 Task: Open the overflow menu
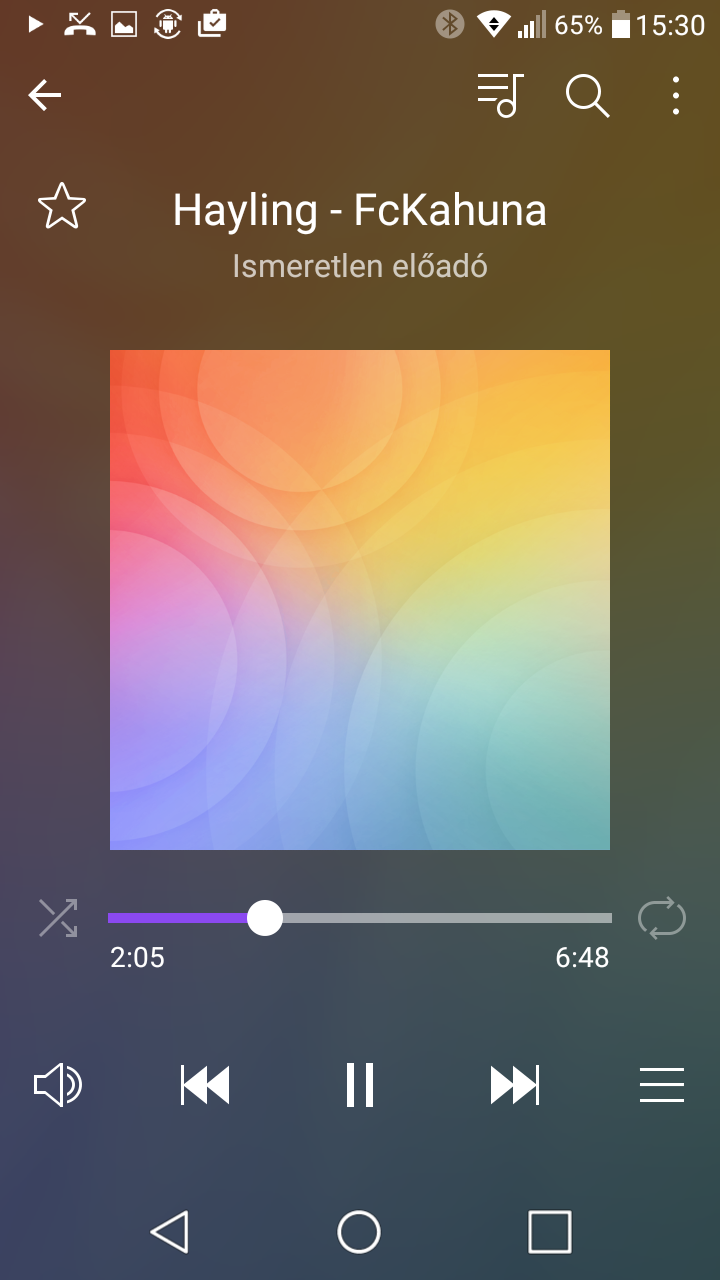point(676,96)
